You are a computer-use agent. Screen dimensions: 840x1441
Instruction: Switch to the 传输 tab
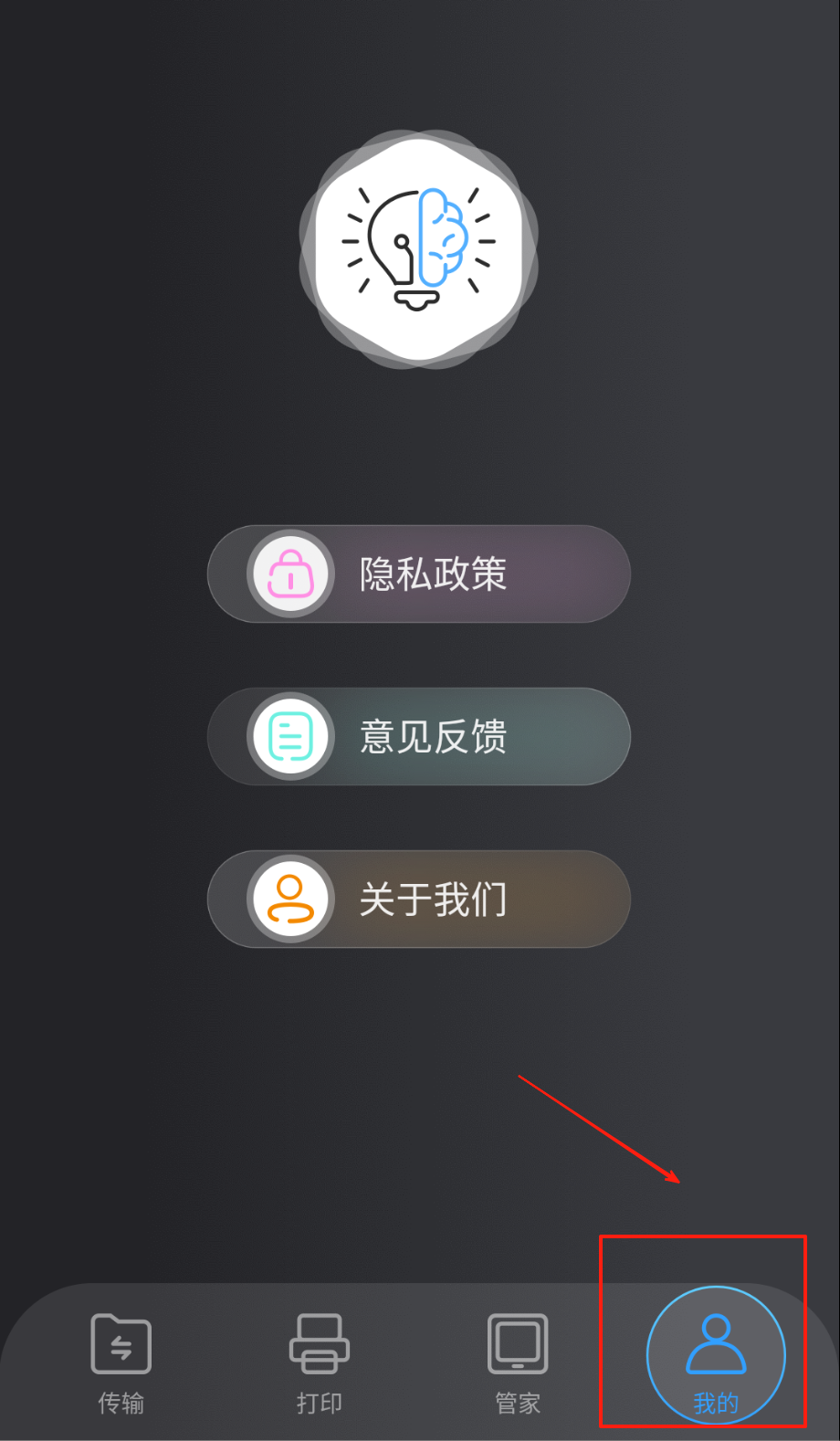121,1361
